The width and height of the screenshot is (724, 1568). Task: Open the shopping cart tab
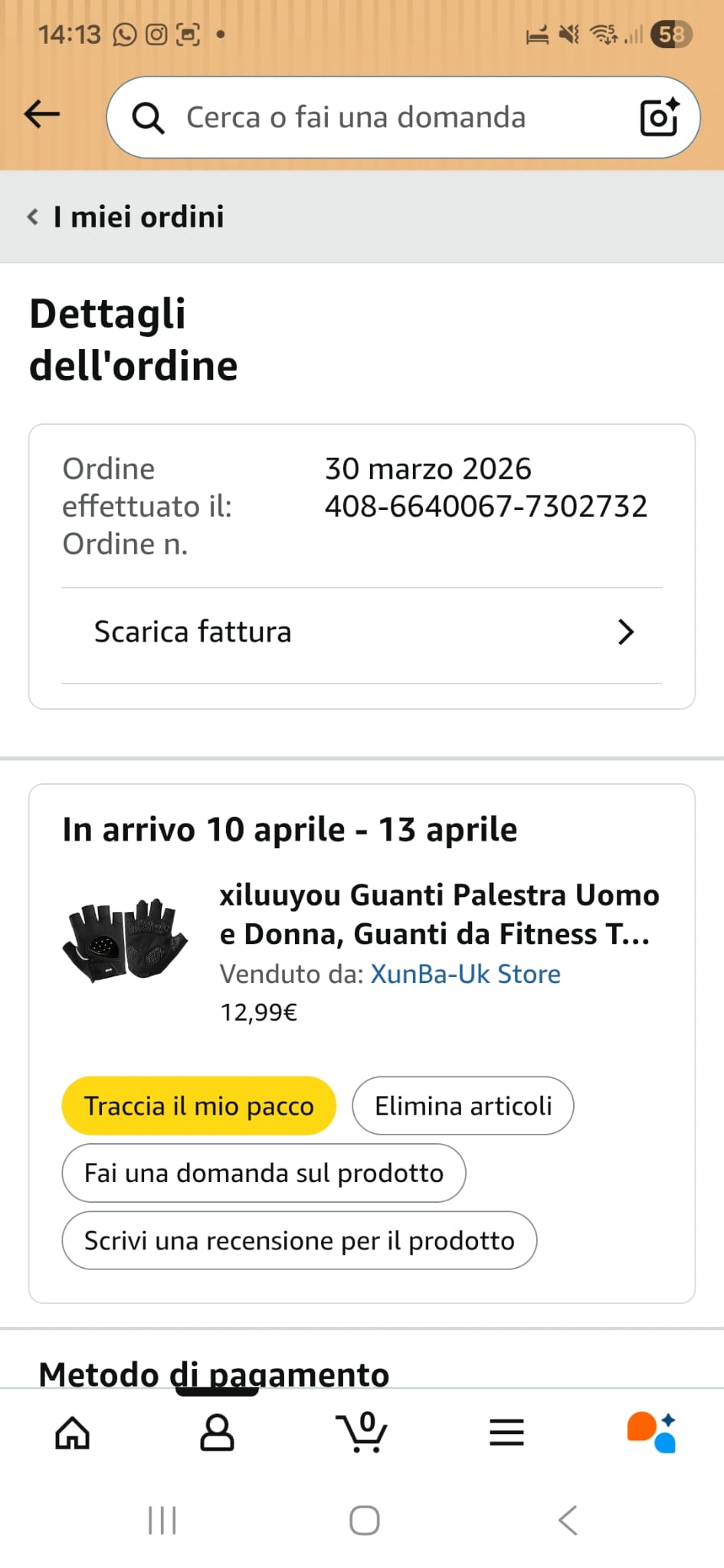pyautogui.click(x=362, y=1431)
